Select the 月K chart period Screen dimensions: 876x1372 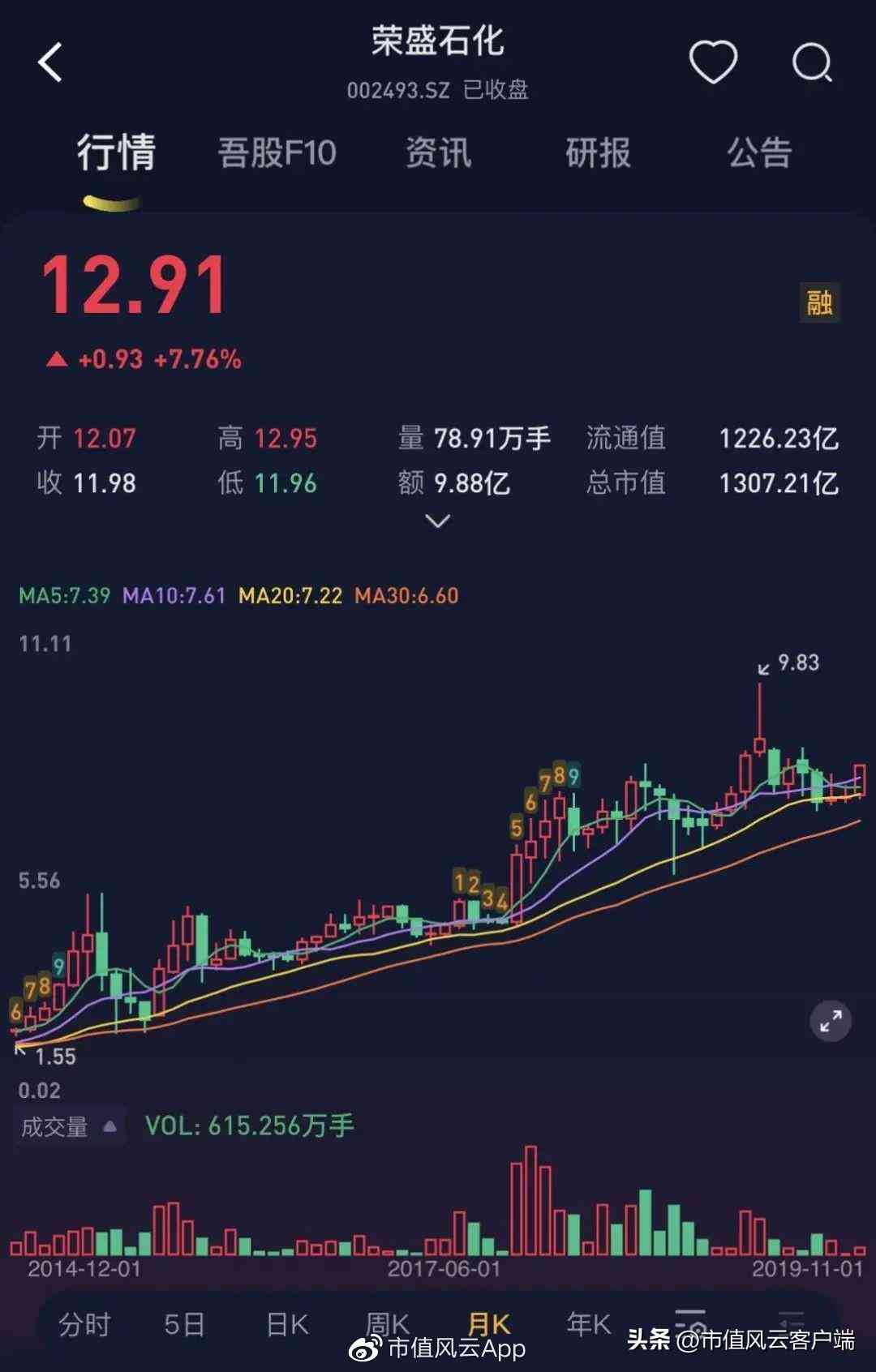pyautogui.click(x=489, y=1325)
